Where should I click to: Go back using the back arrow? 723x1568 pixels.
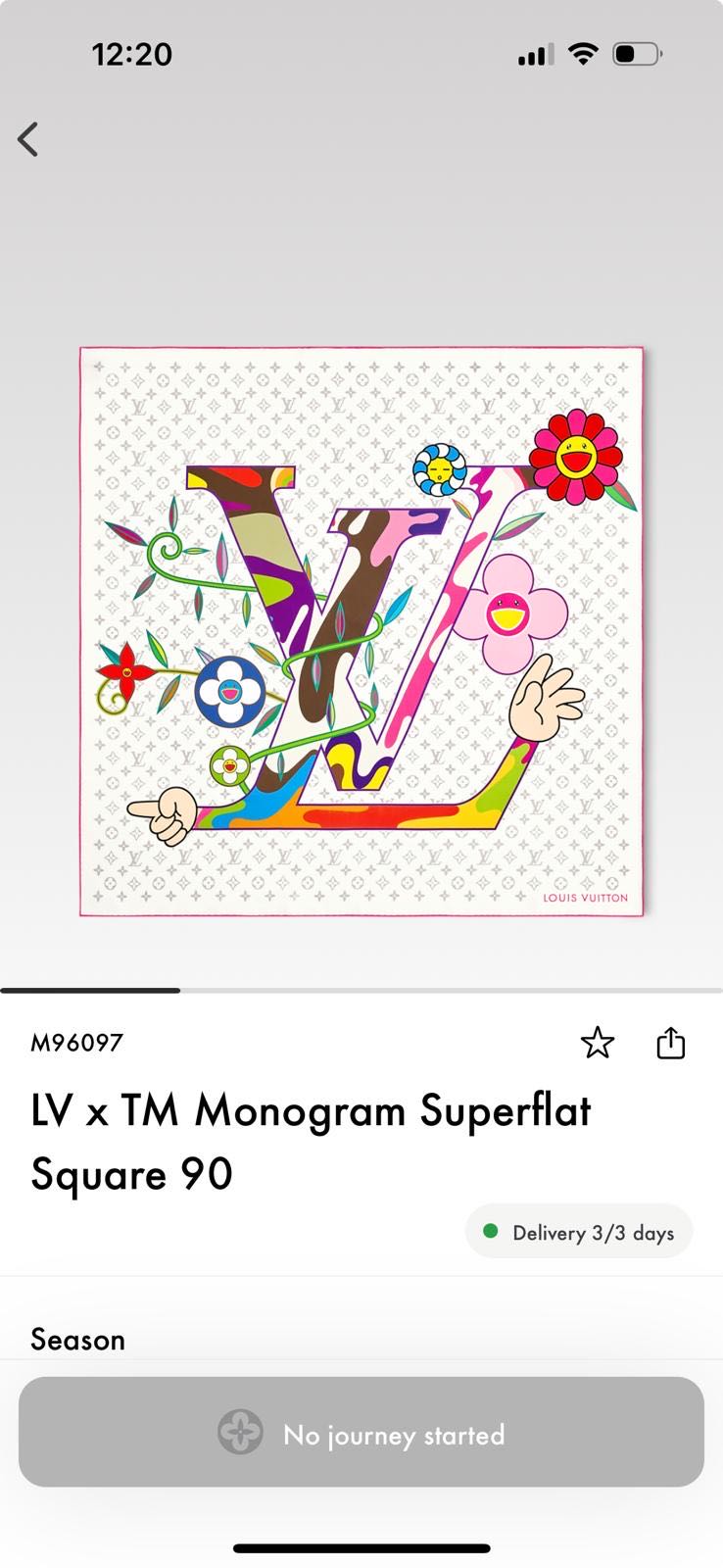tap(28, 139)
